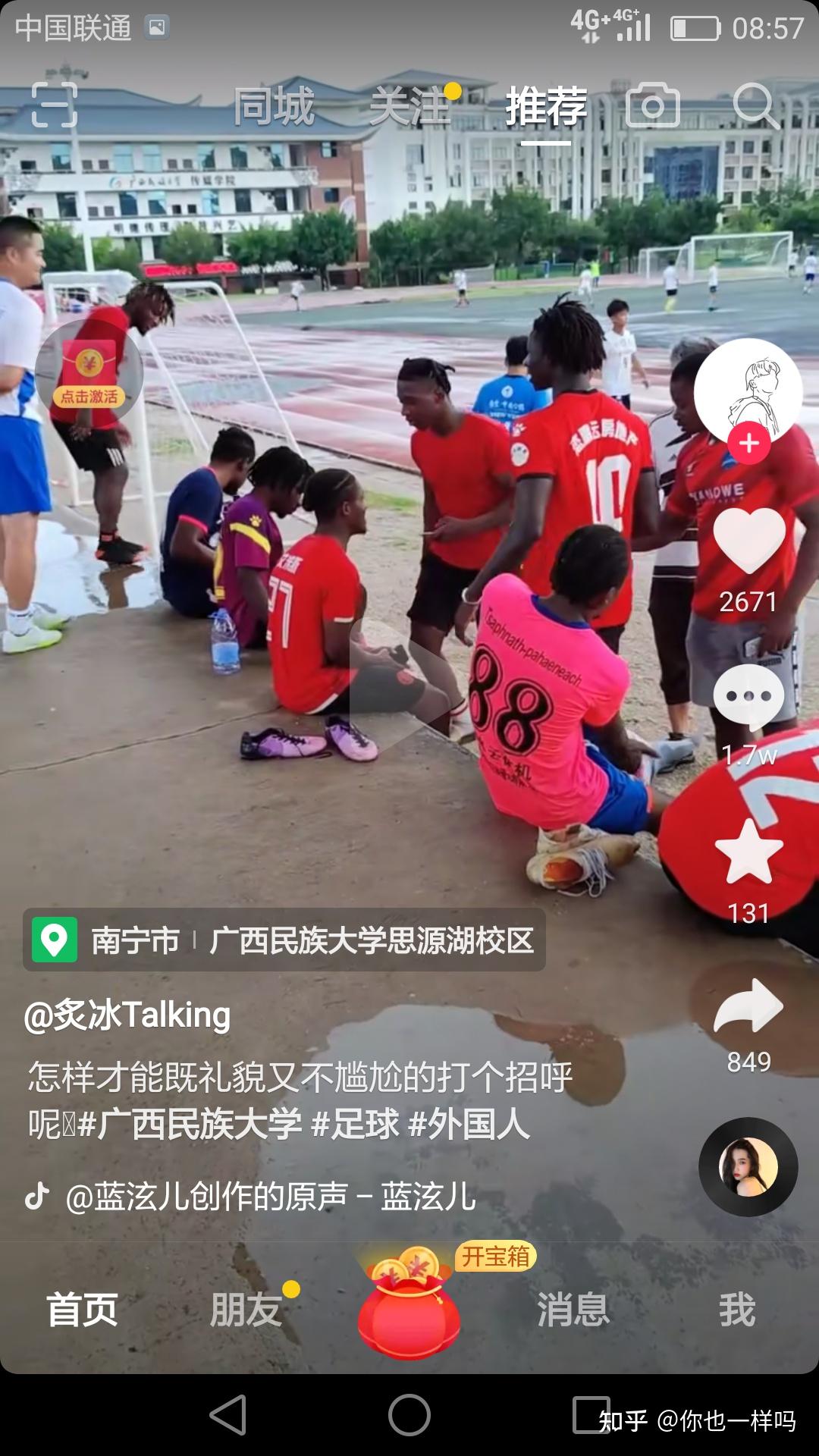Open the comments bubble
Viewport: 819px width, 1456px height.
(x=749, y=697)
